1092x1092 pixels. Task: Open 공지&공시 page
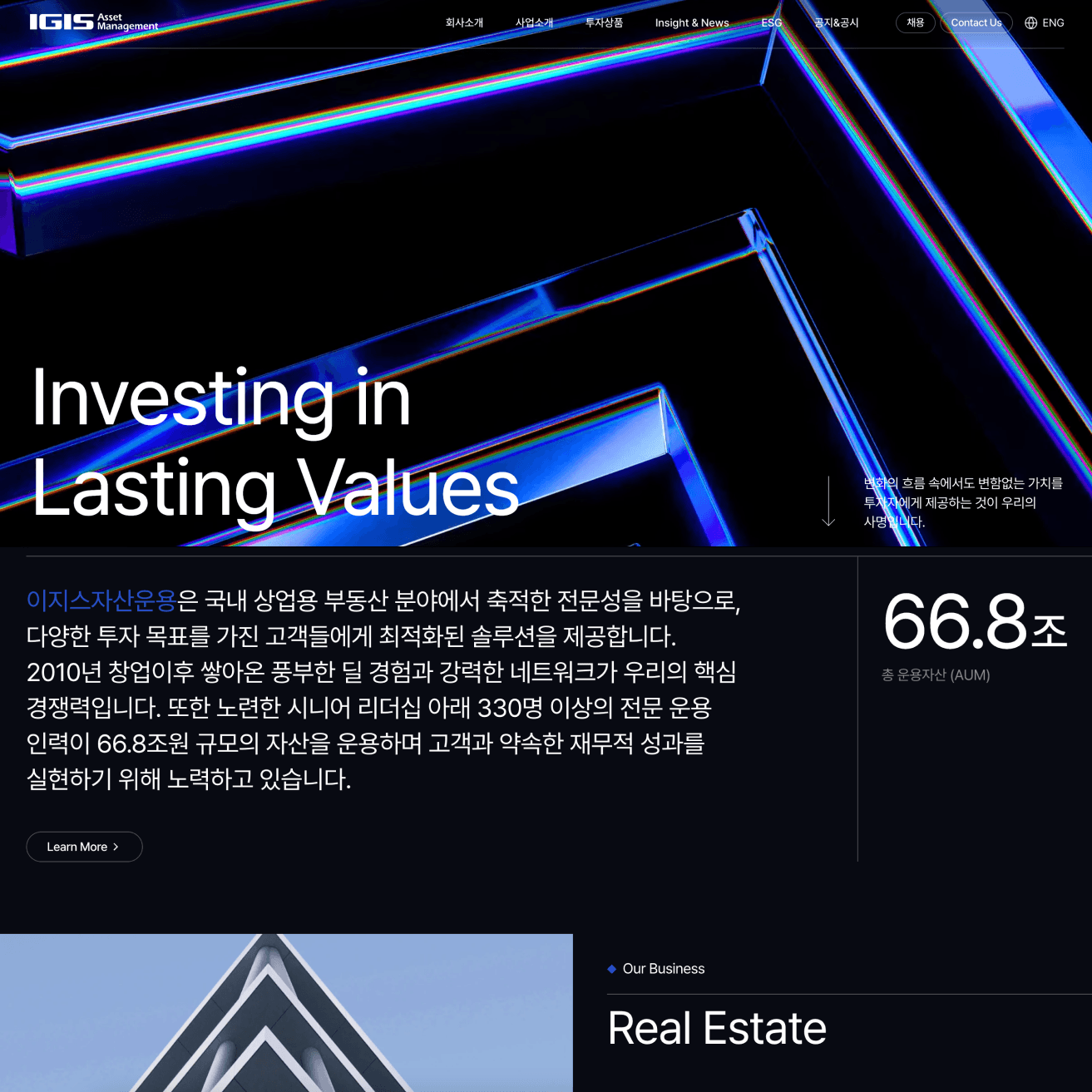(x=836, y=23)
